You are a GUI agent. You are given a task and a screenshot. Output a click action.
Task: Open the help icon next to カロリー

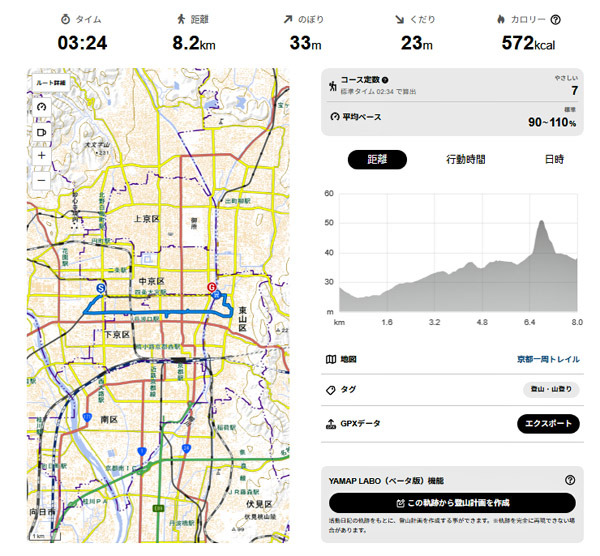[x=555, y=20]
